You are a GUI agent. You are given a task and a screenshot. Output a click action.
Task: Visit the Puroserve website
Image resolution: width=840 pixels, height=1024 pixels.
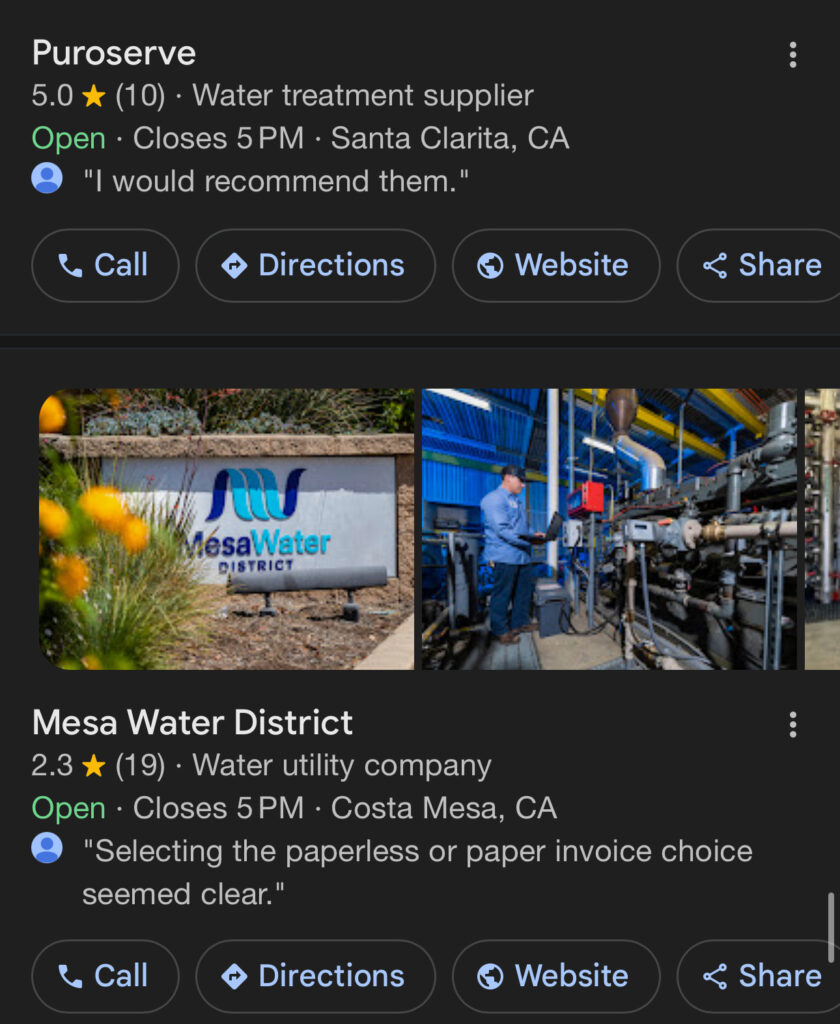[x=556, y=265]
